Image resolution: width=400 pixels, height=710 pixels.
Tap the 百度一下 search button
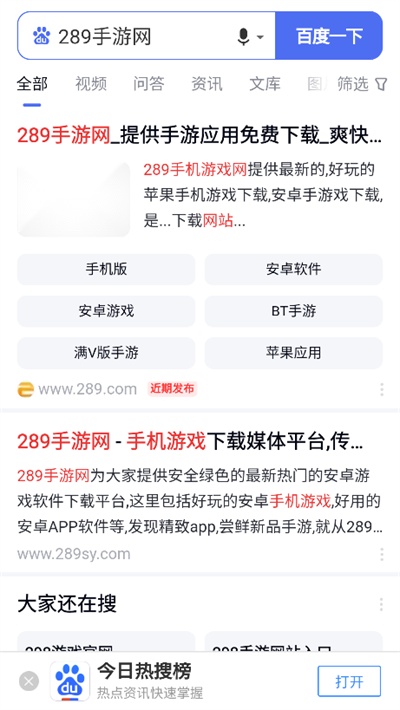(329, 36)
